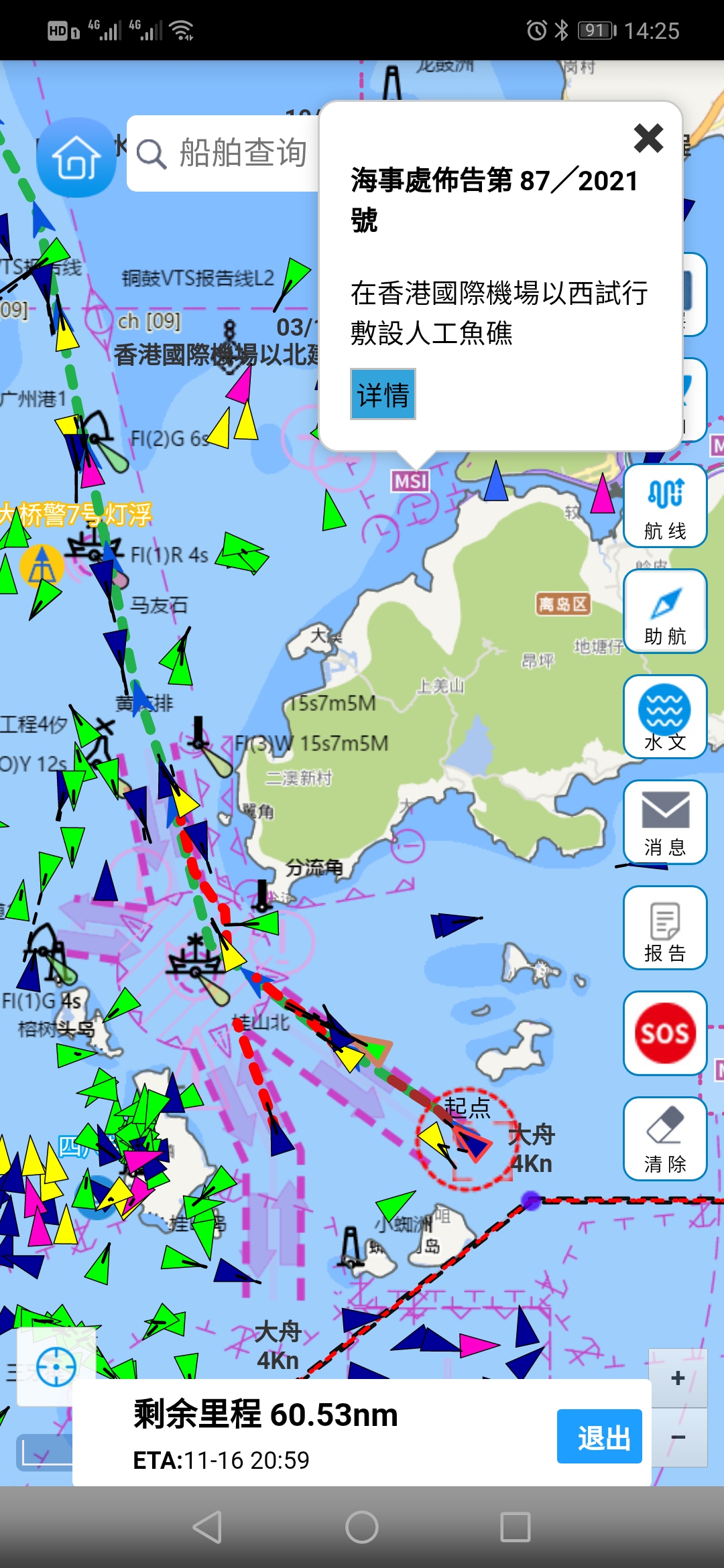The width and height of the screenshot is (724, 1568).
Task: Tap 清除 to clear the map
Action: 665,1139
